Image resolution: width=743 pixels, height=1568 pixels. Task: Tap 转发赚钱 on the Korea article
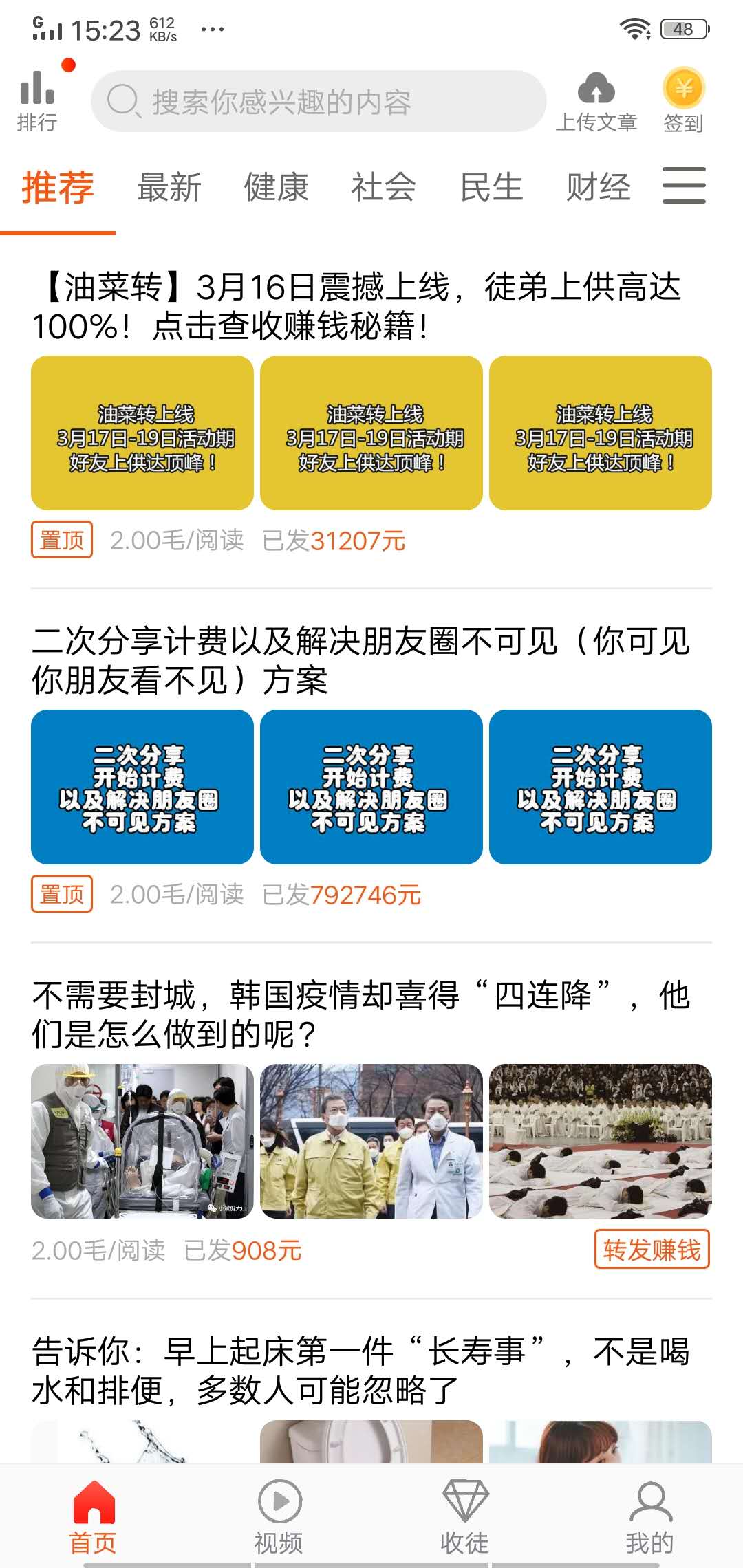pos(652,1250)
